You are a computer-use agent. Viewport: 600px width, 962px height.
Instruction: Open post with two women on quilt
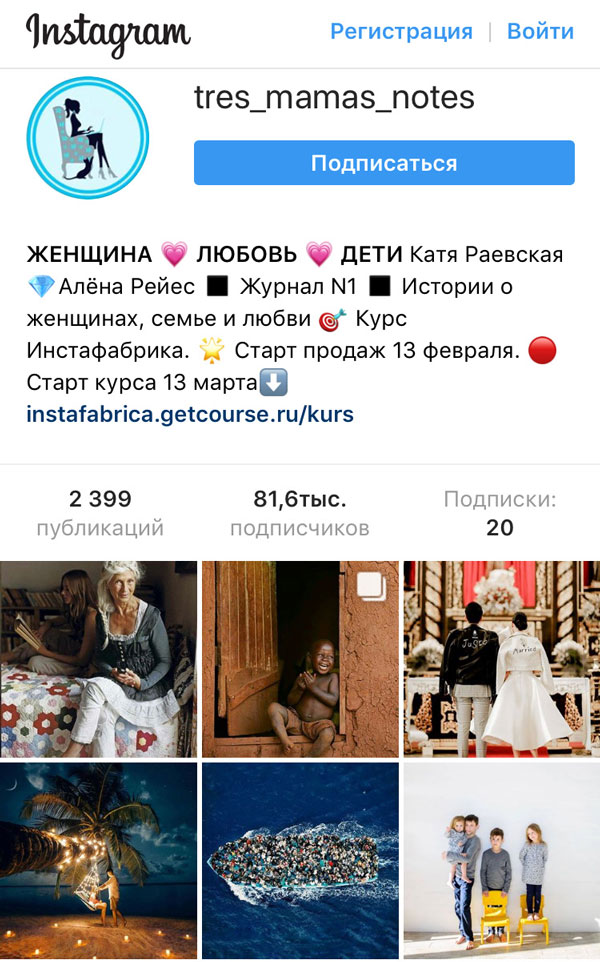99,659
